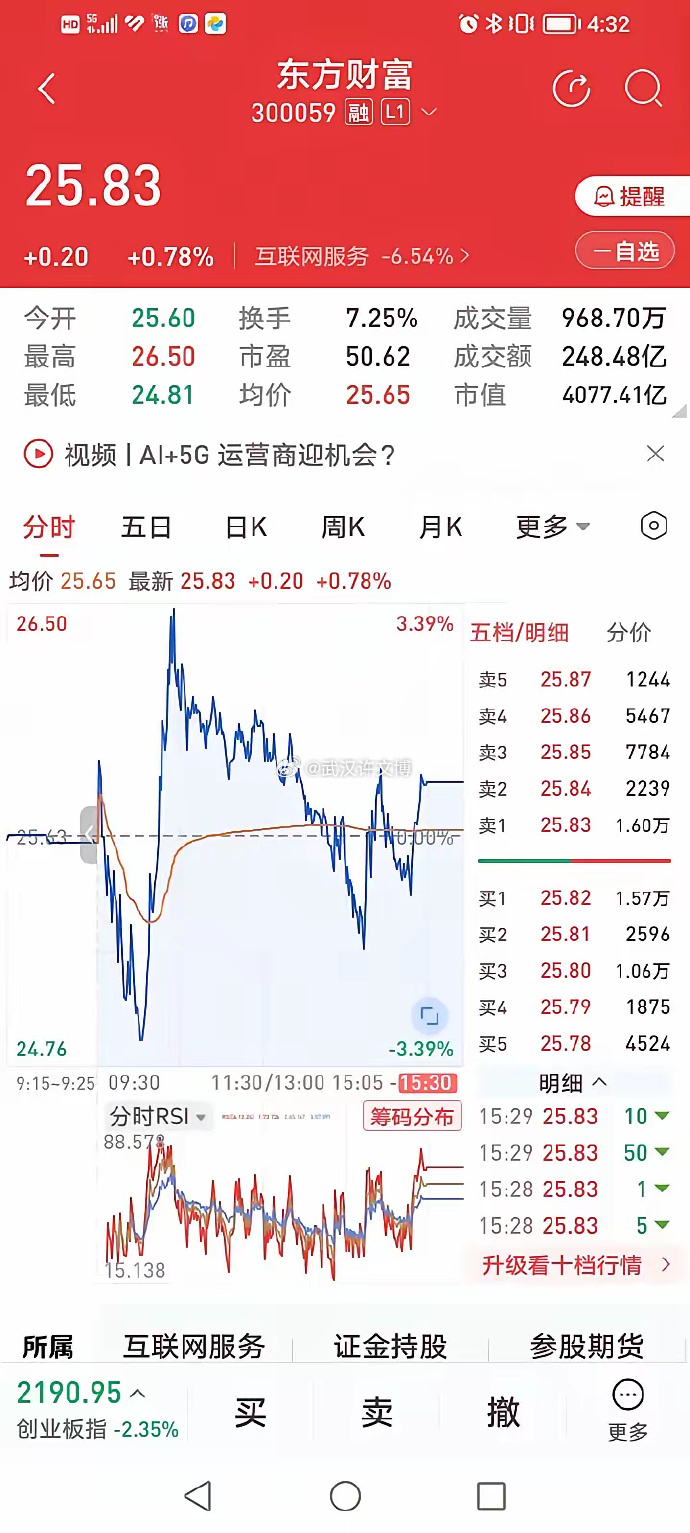Screen dimensions: 690x1533
Task: Tap the refresh icon in the header
Action: pyautogui.click(x=572, y=90)
